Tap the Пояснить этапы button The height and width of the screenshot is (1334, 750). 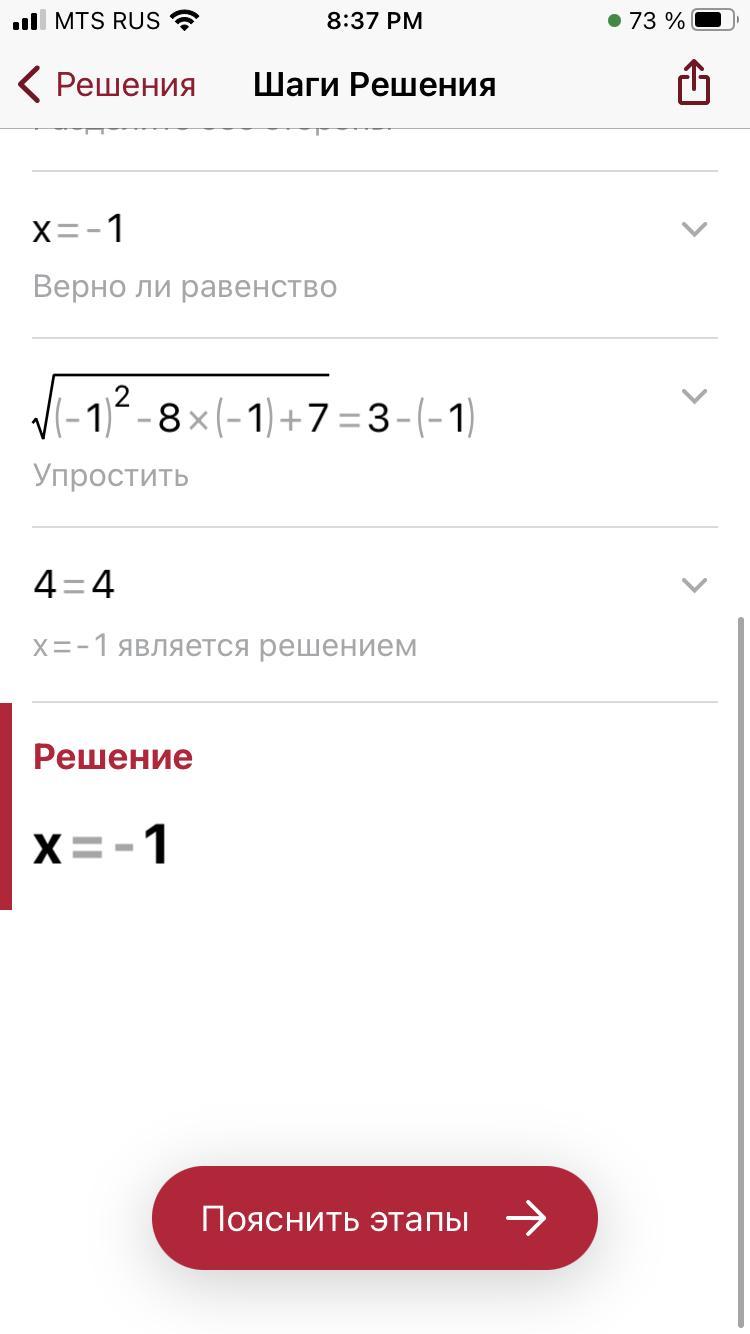[374, 1218]
